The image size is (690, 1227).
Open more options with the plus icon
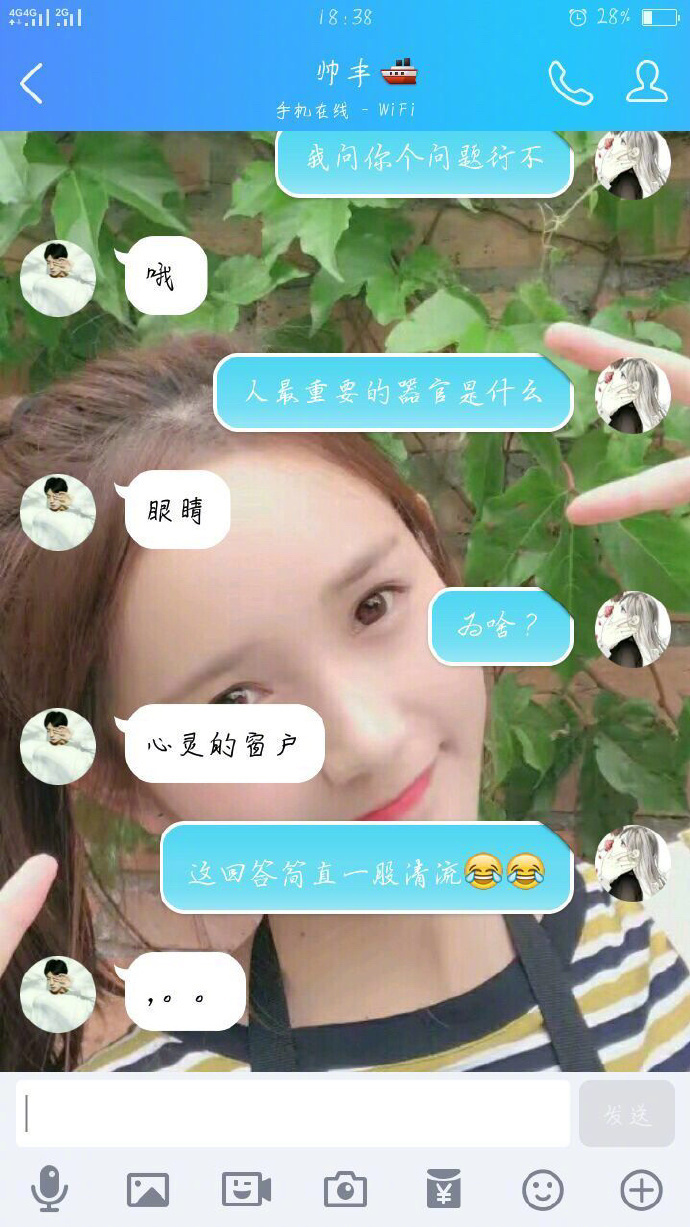[x=641, y=1190]
